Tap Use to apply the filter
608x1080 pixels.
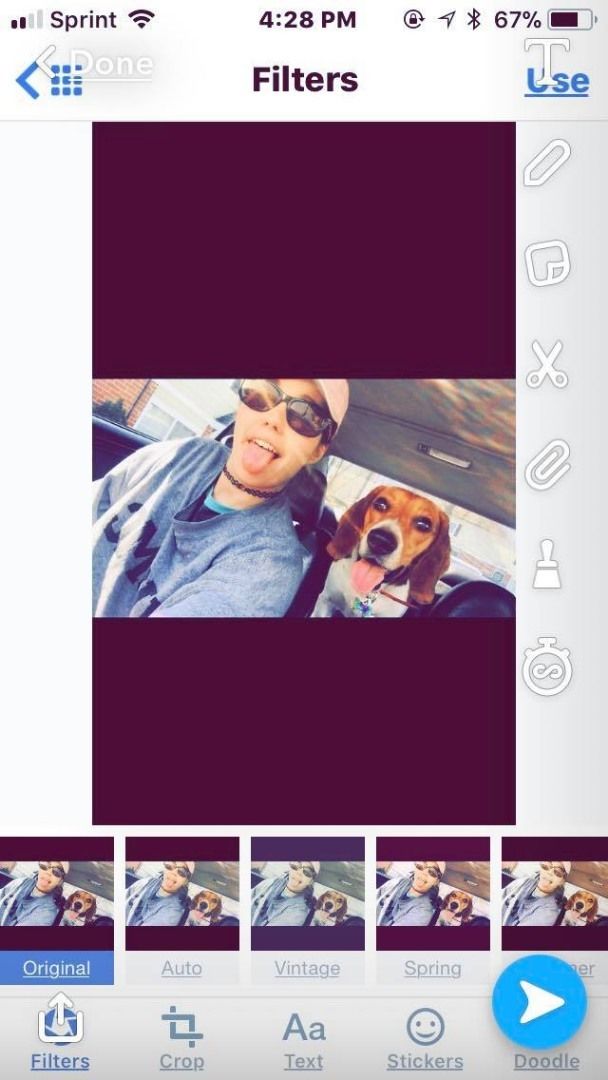[556, 81]
